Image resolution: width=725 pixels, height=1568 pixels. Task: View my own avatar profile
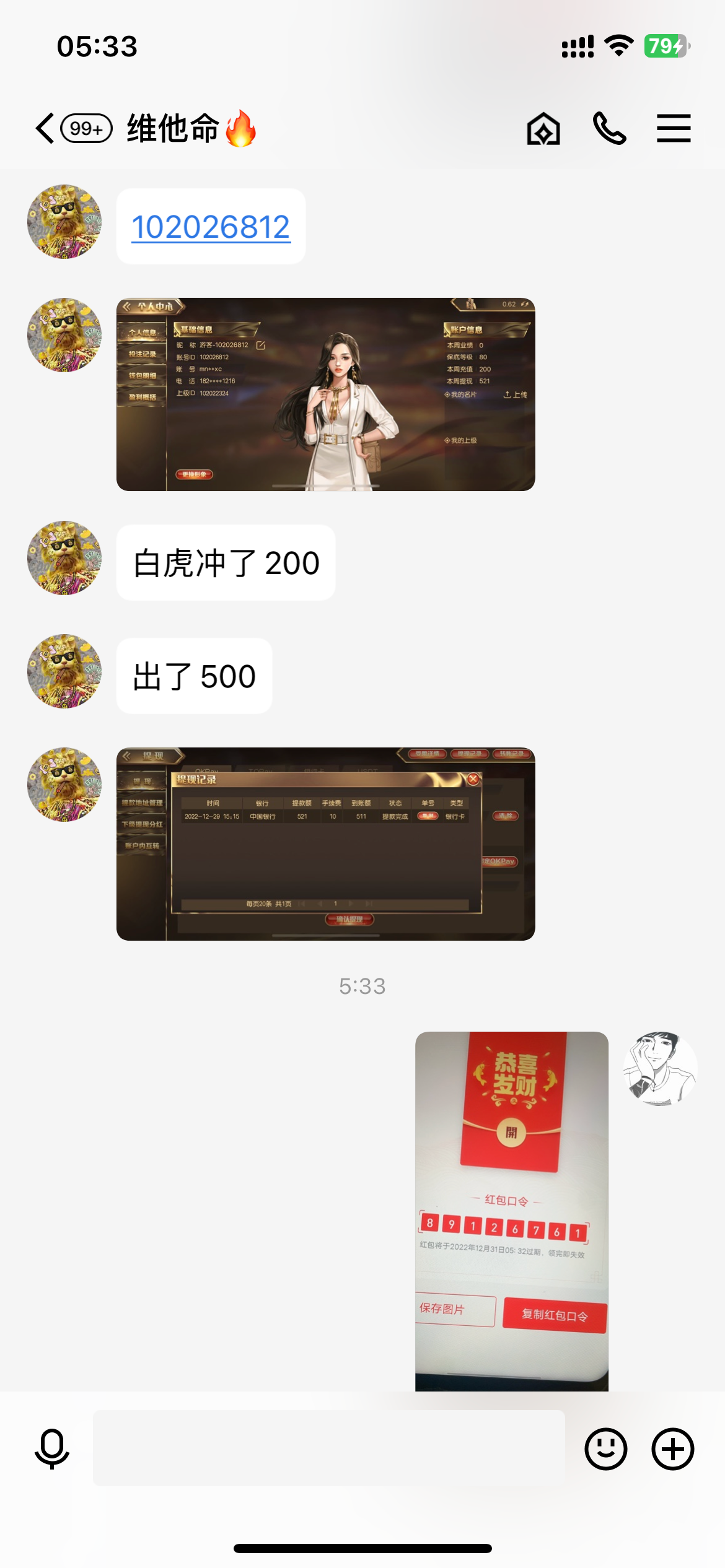(660, 1068)
